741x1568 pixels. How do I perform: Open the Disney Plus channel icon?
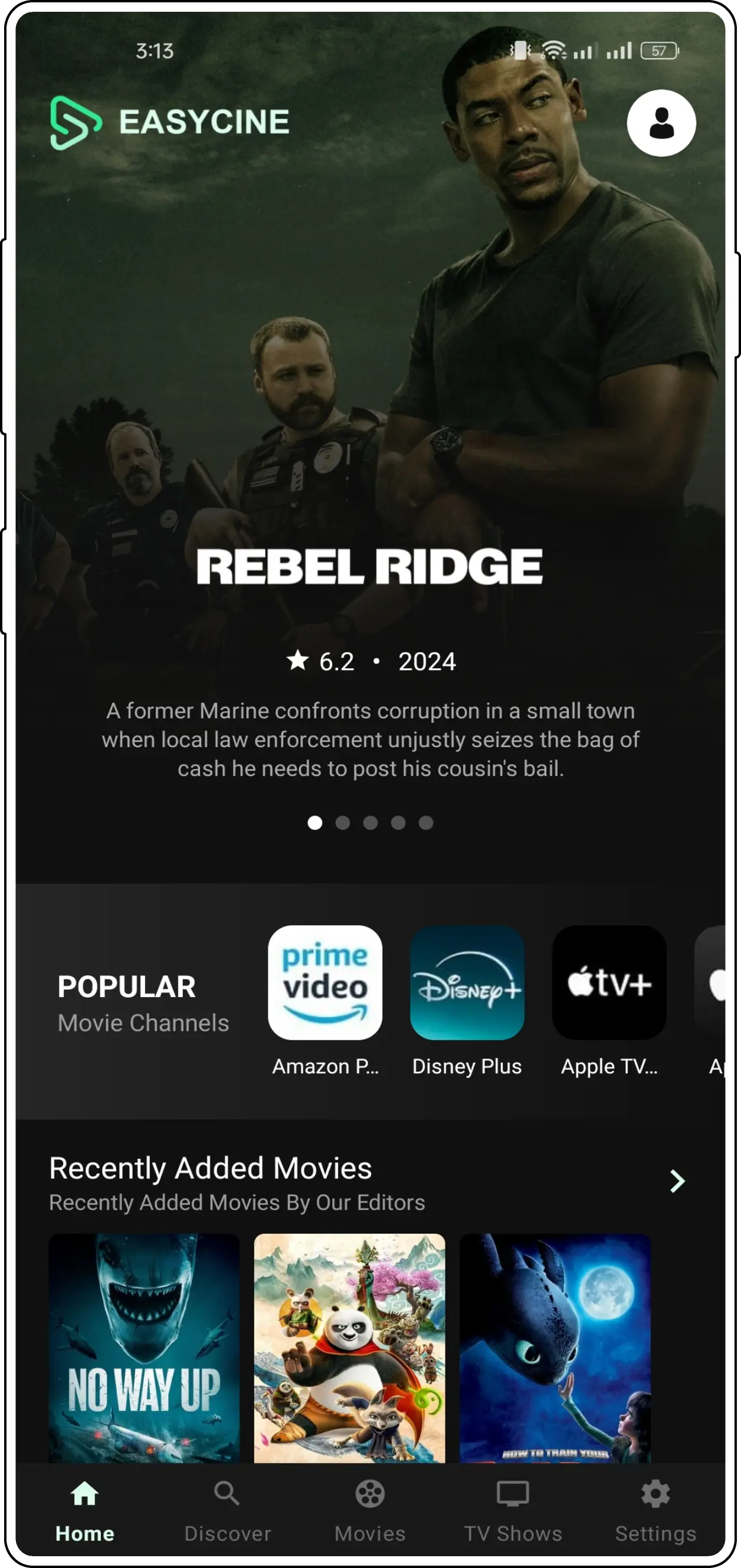[467, 982]
